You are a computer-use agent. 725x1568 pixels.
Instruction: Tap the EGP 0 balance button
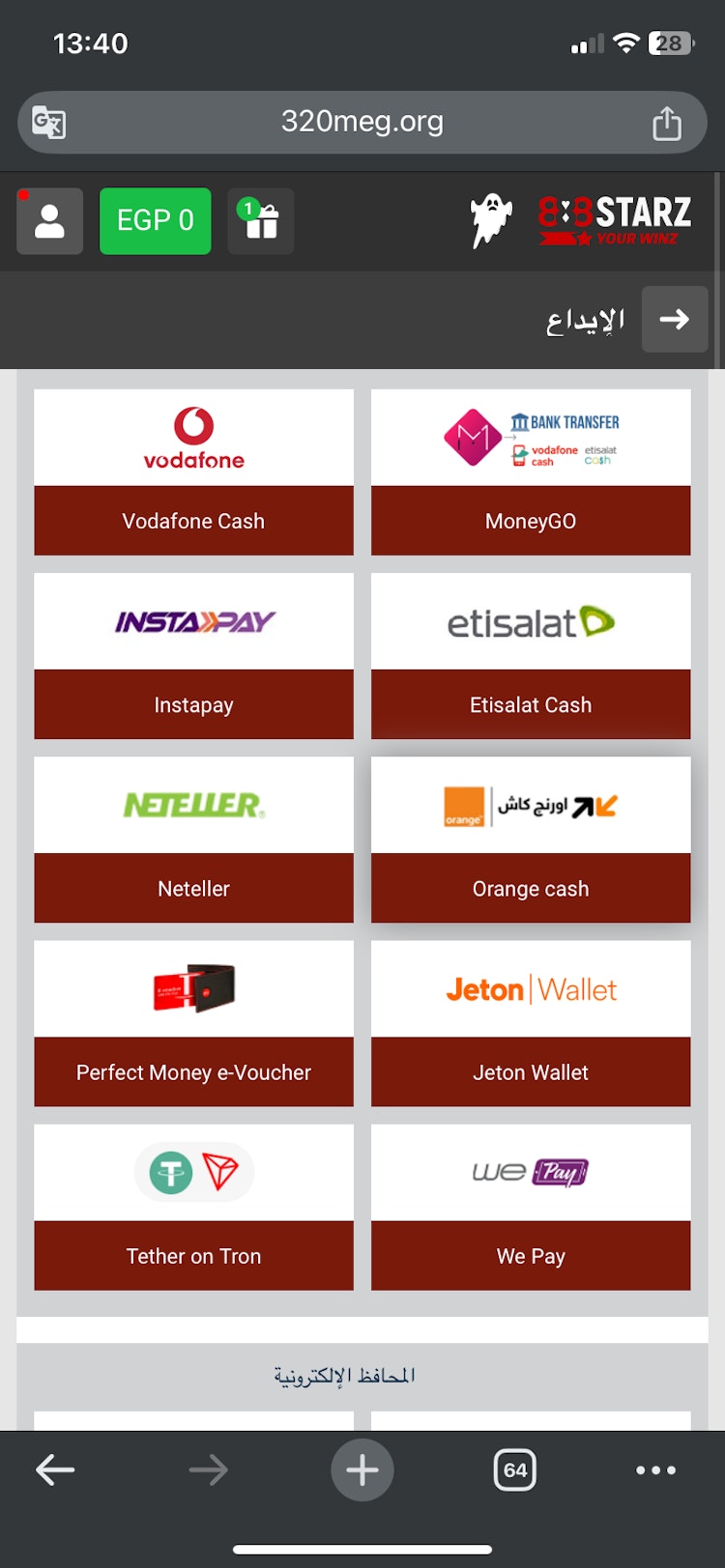155,221
